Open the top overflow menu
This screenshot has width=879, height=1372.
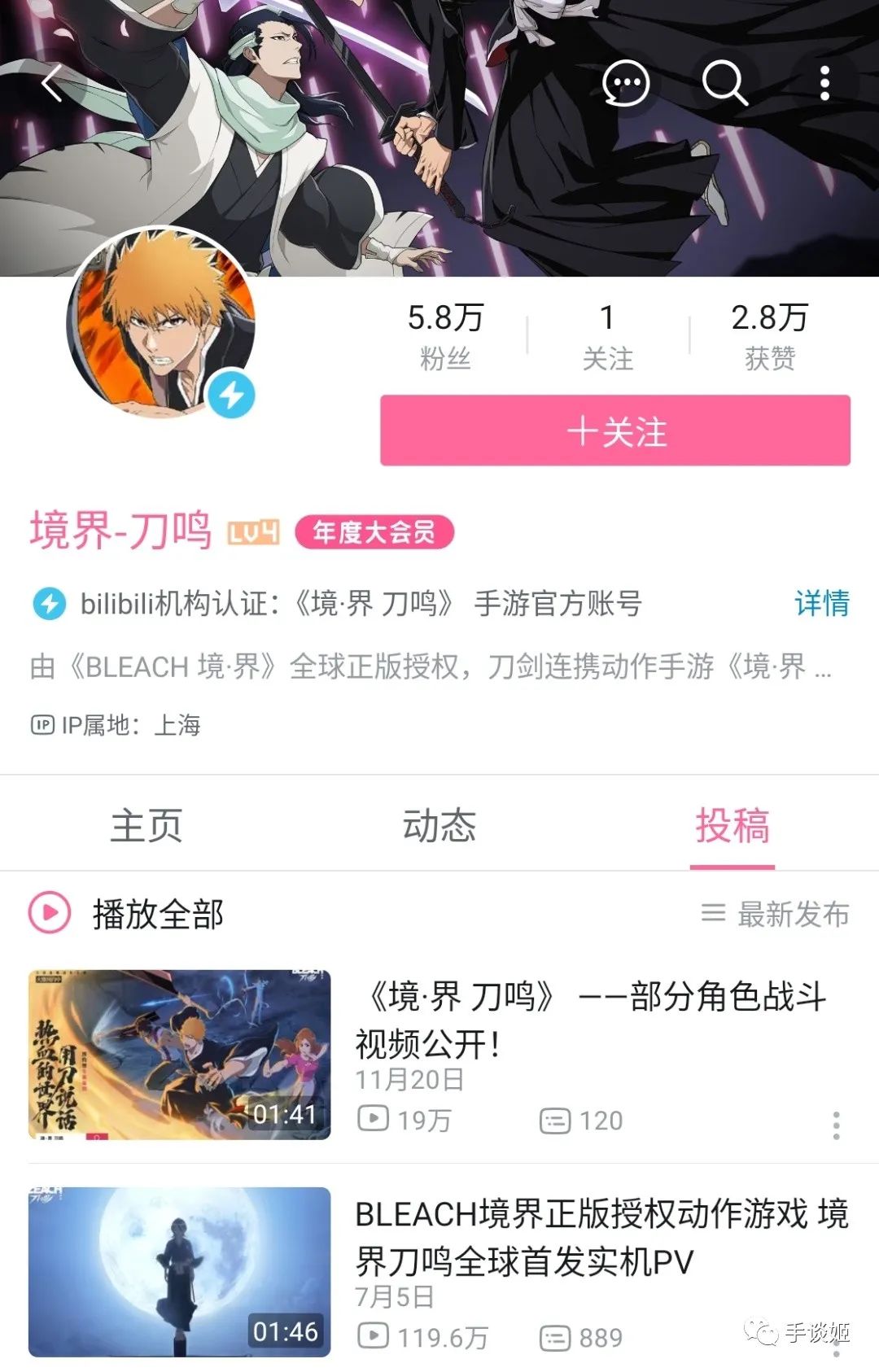824,83
